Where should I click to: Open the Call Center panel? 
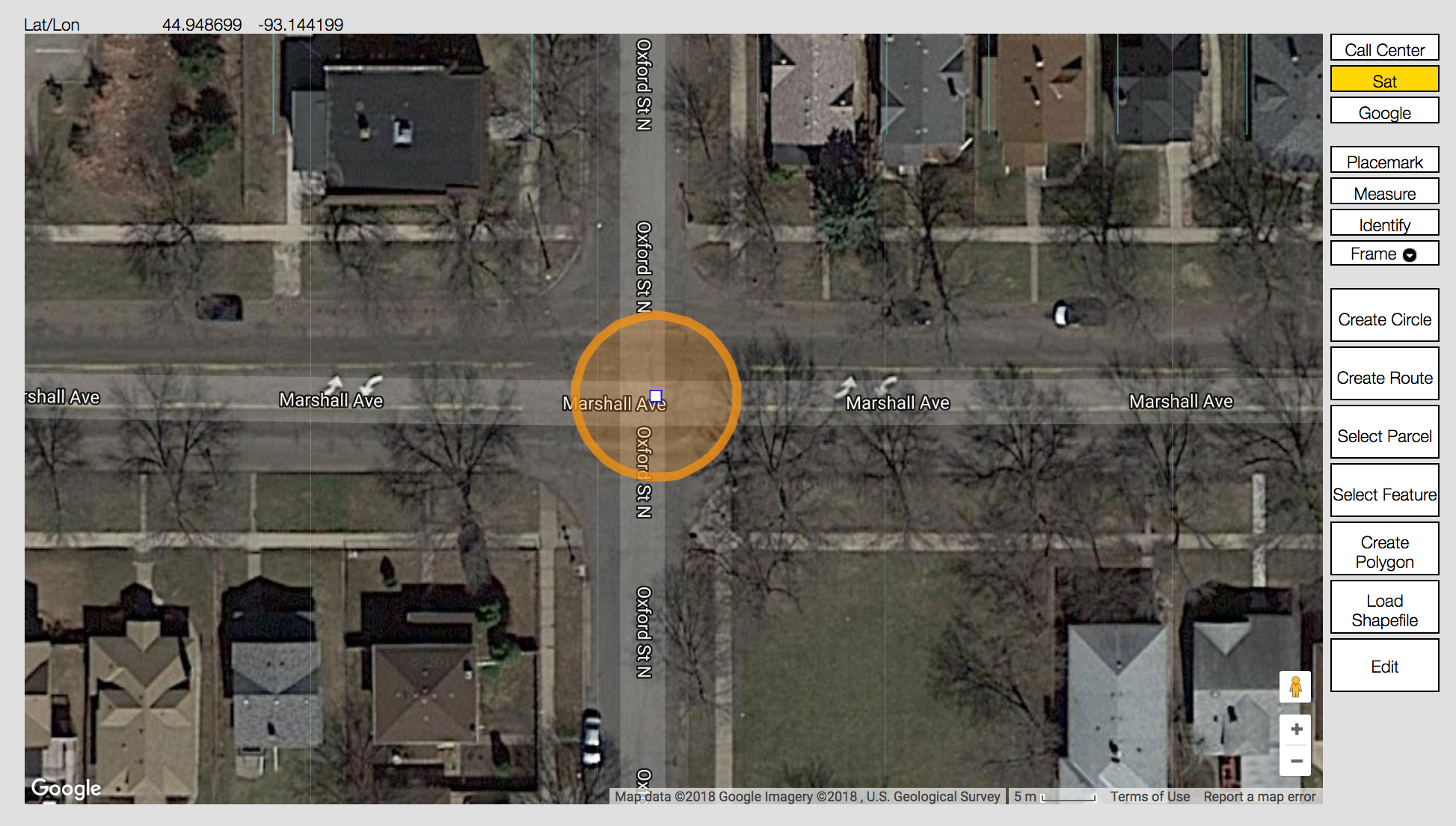click(1384, 49)
